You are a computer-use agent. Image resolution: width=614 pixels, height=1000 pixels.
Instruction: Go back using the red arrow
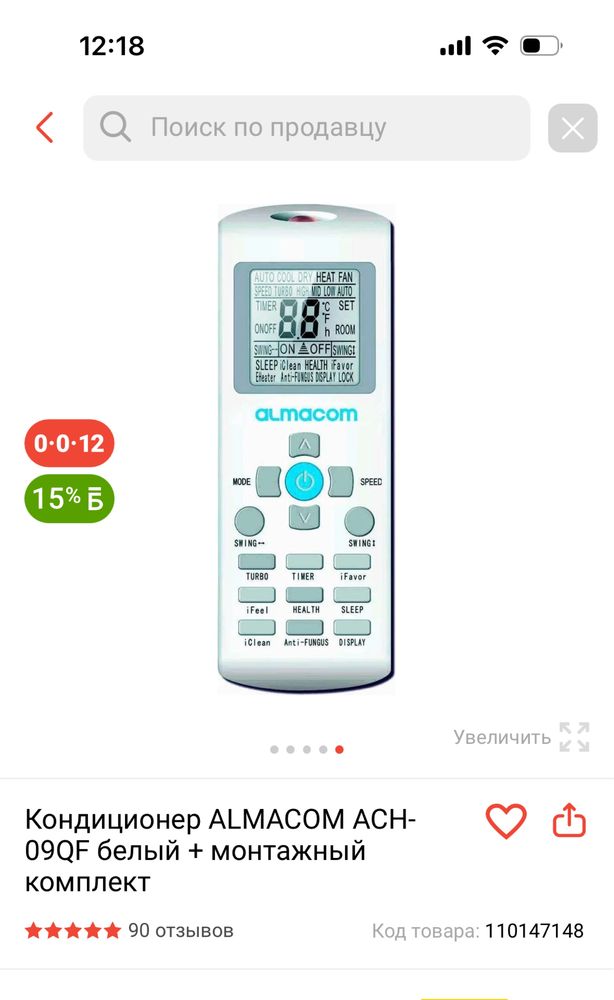pyautogui.click(x=44, y=128)
